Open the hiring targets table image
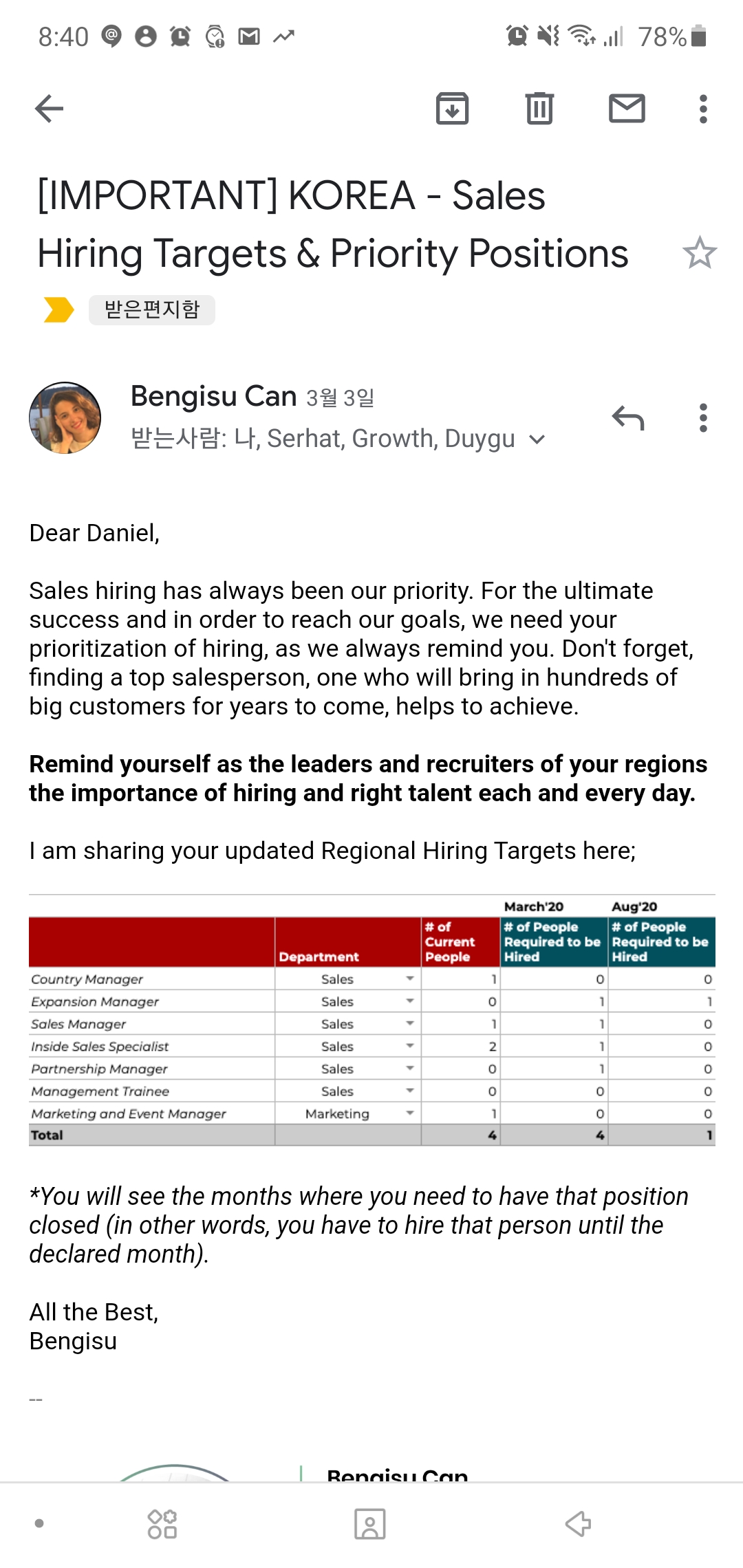 [x=371, y=1021]
